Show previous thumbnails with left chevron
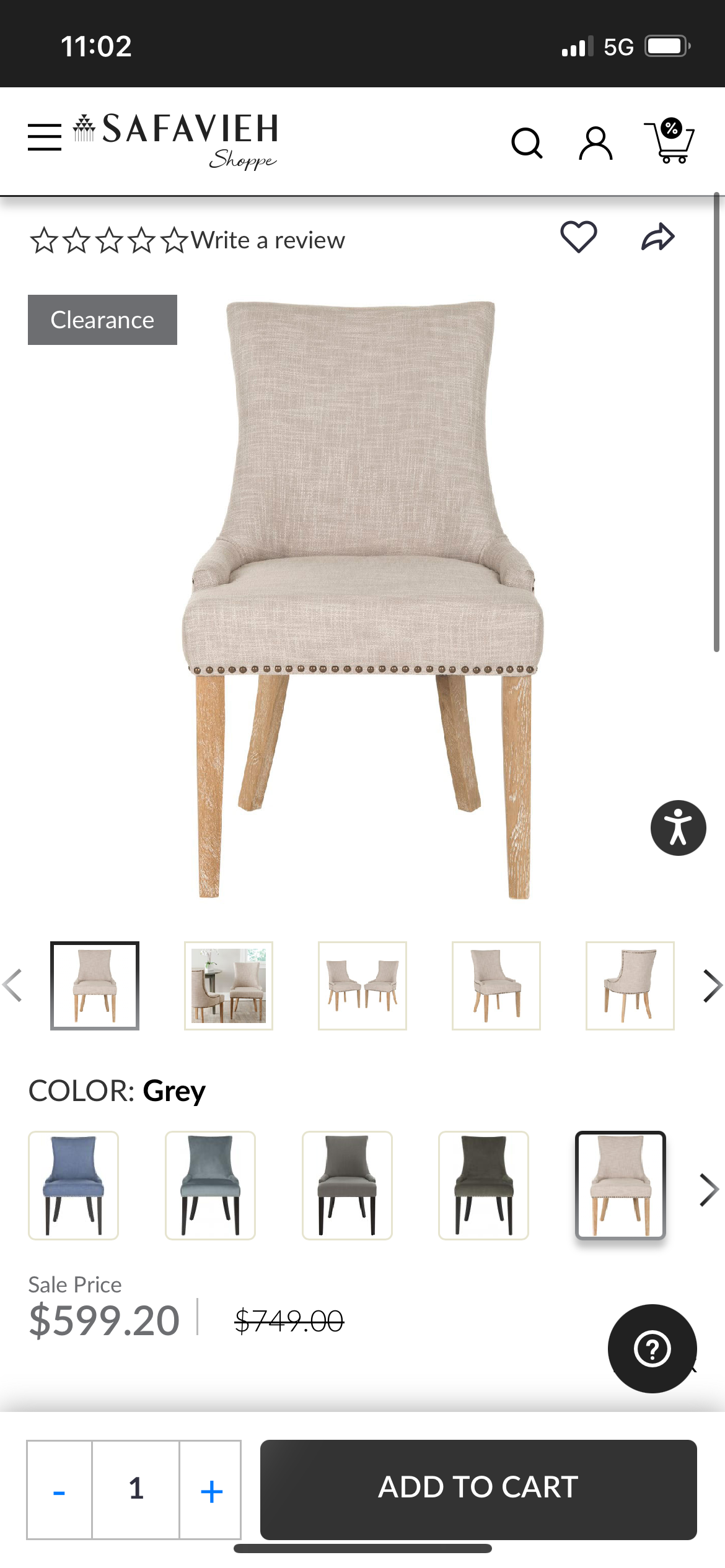 tap(14, 986)
